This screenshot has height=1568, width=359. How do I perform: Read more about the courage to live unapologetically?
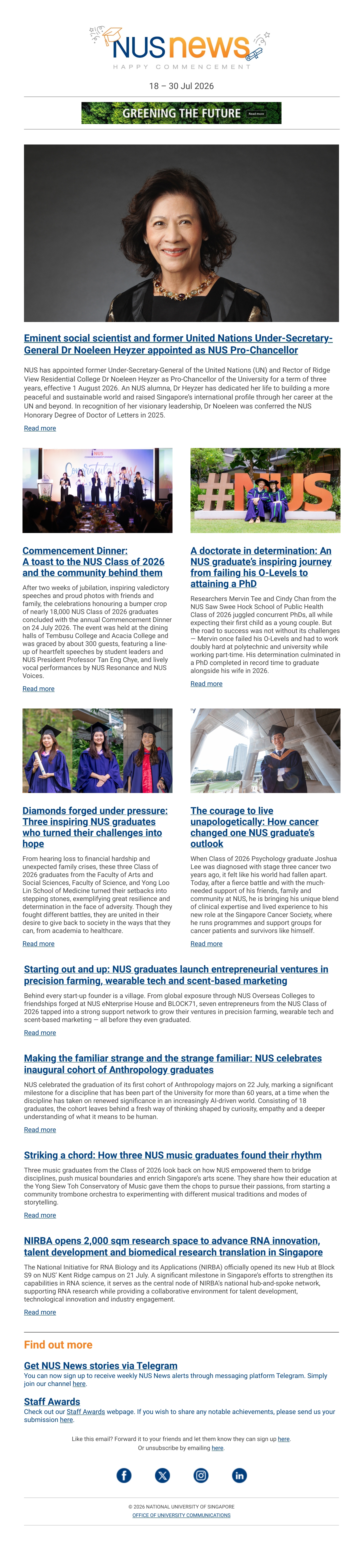pos(206,943)
